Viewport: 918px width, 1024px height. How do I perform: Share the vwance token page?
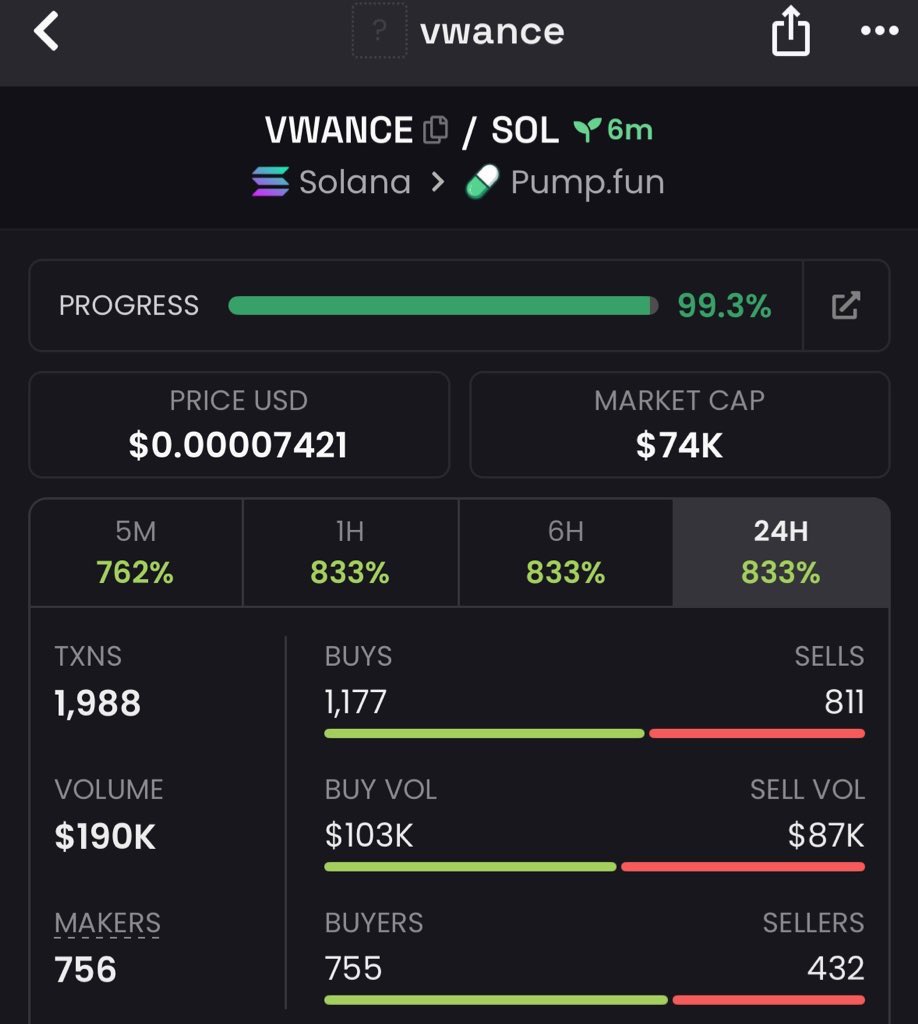(x=789, y=32)
